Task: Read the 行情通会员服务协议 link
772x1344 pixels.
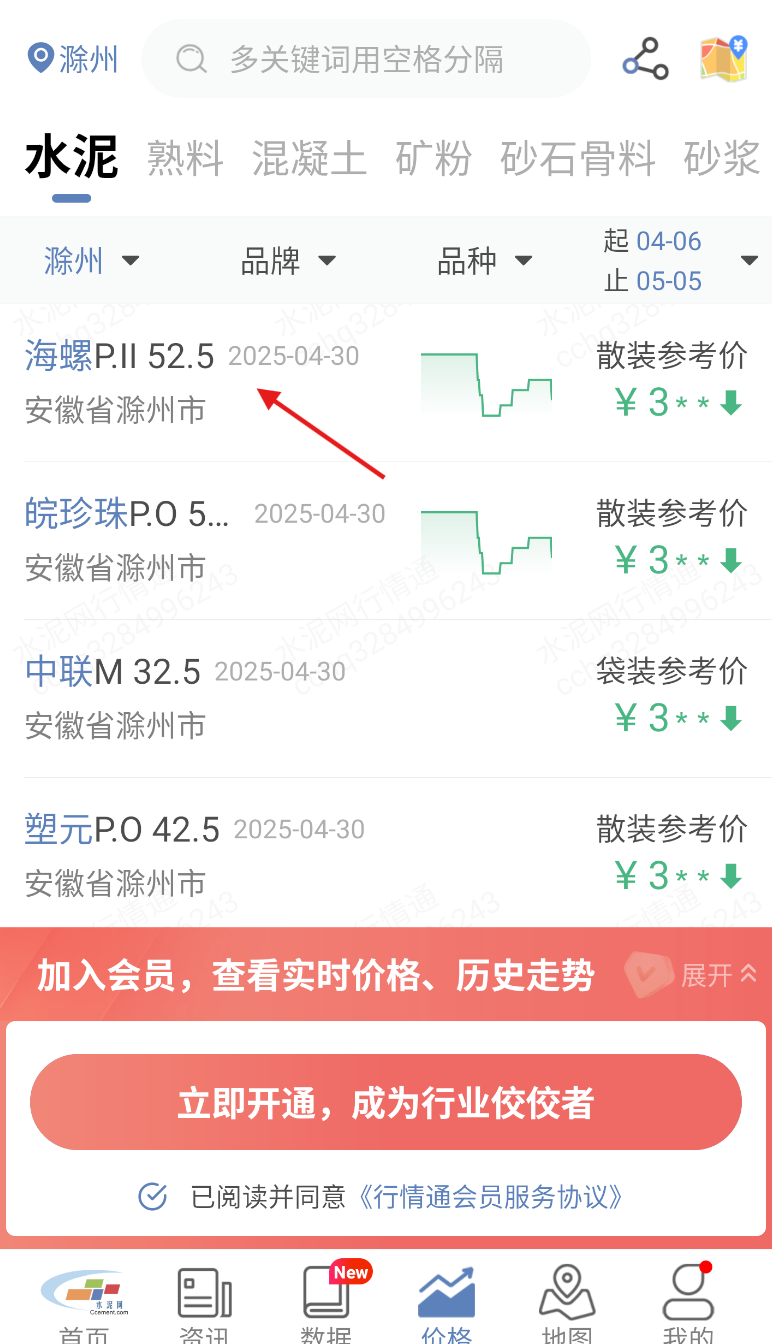Action: coord(491,1196)
